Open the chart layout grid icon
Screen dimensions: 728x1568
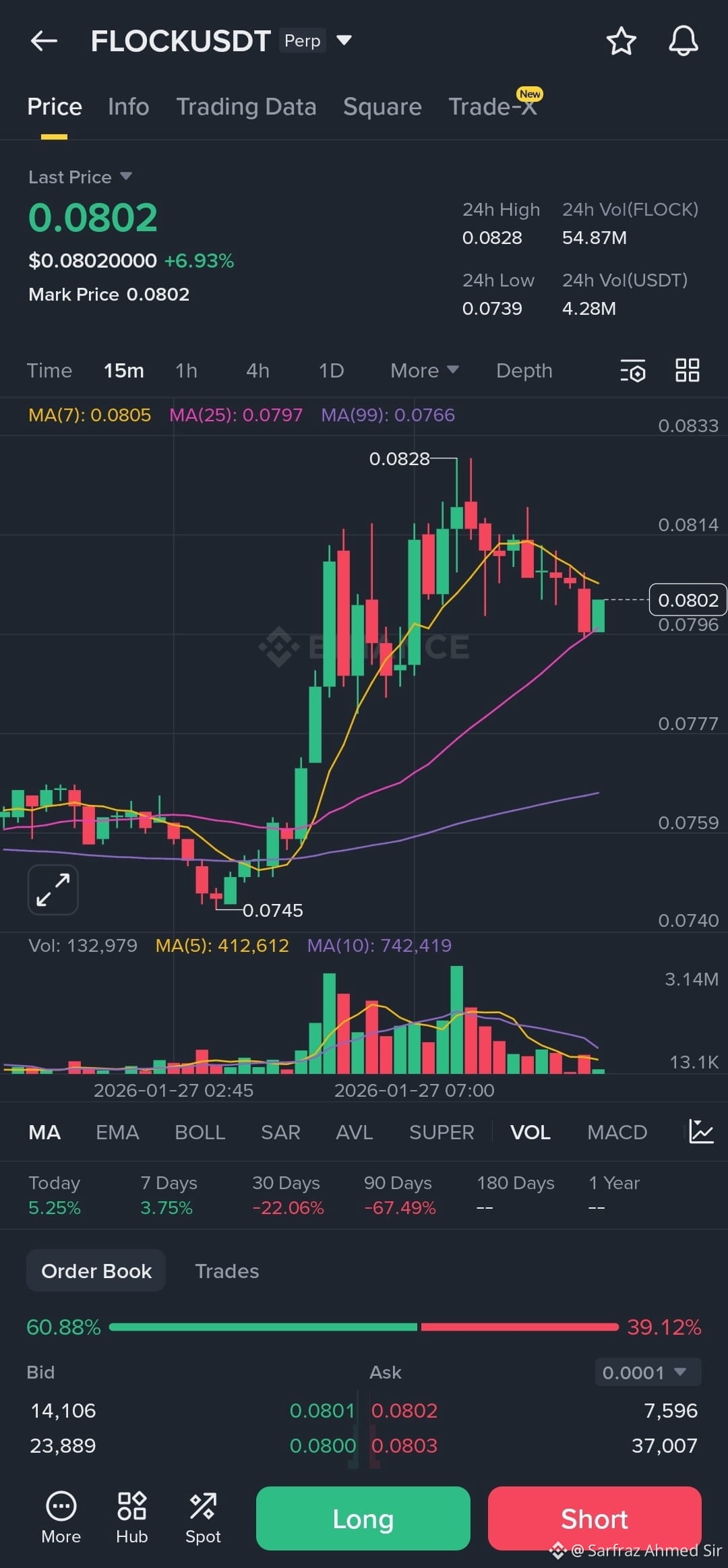click(687, 371)
